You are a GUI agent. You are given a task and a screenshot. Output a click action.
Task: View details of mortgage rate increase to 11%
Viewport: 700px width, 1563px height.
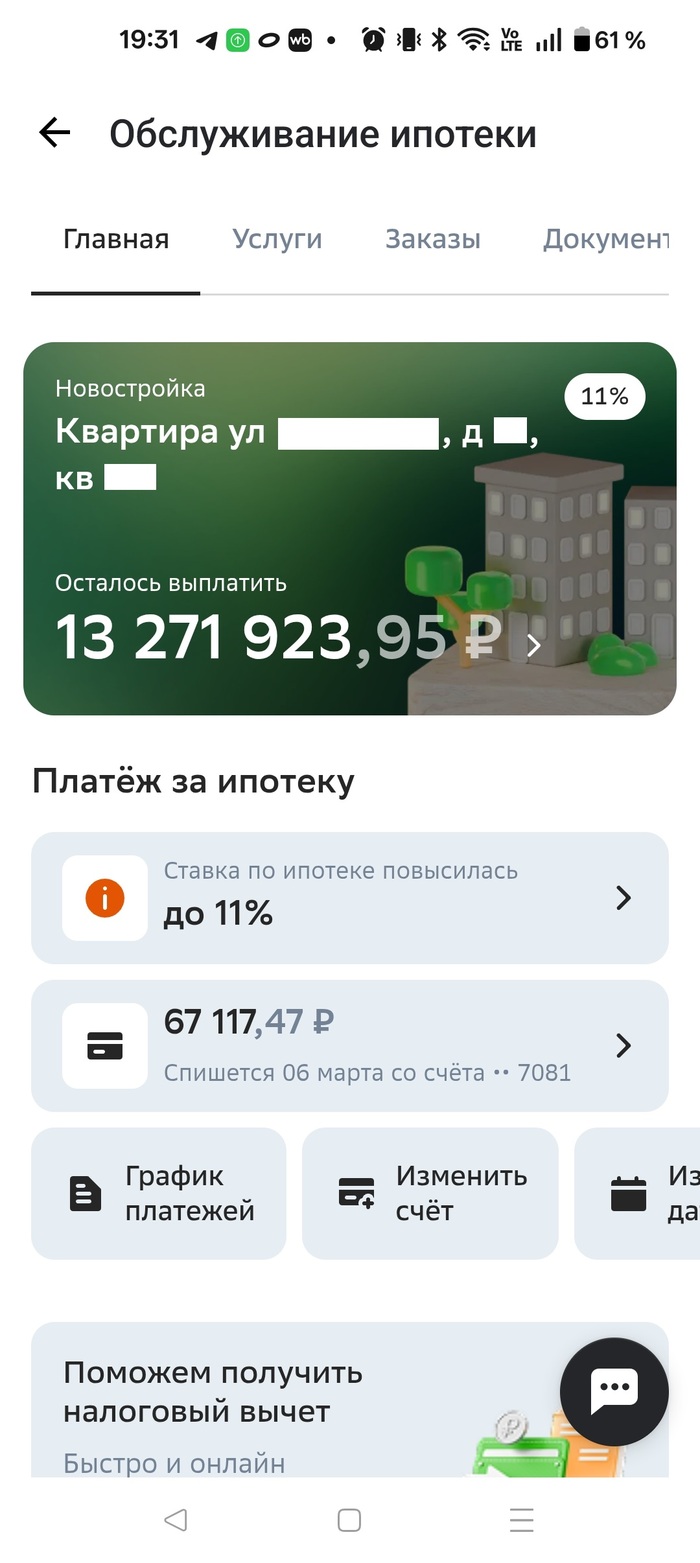coord(349,898)
